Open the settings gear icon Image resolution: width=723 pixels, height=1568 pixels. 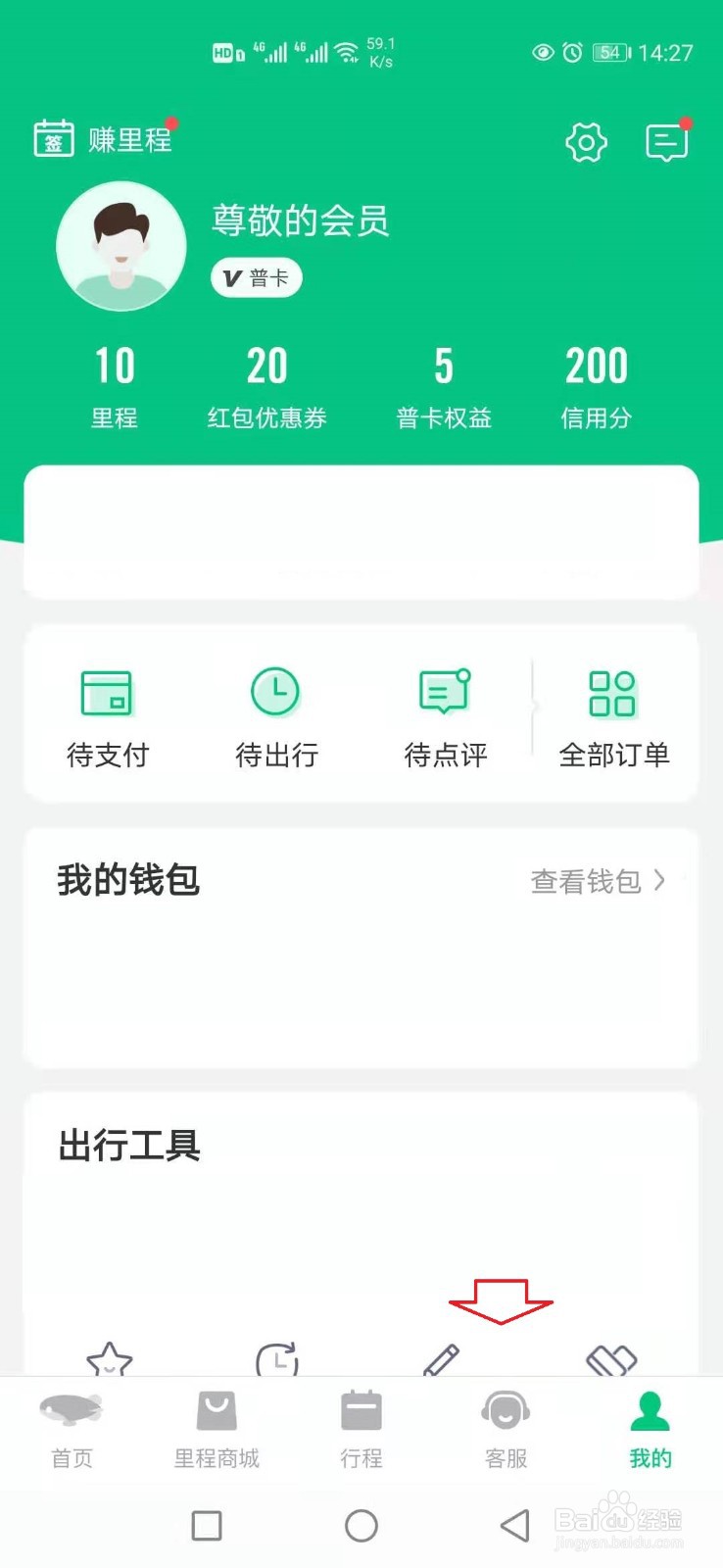click(586, 141)
